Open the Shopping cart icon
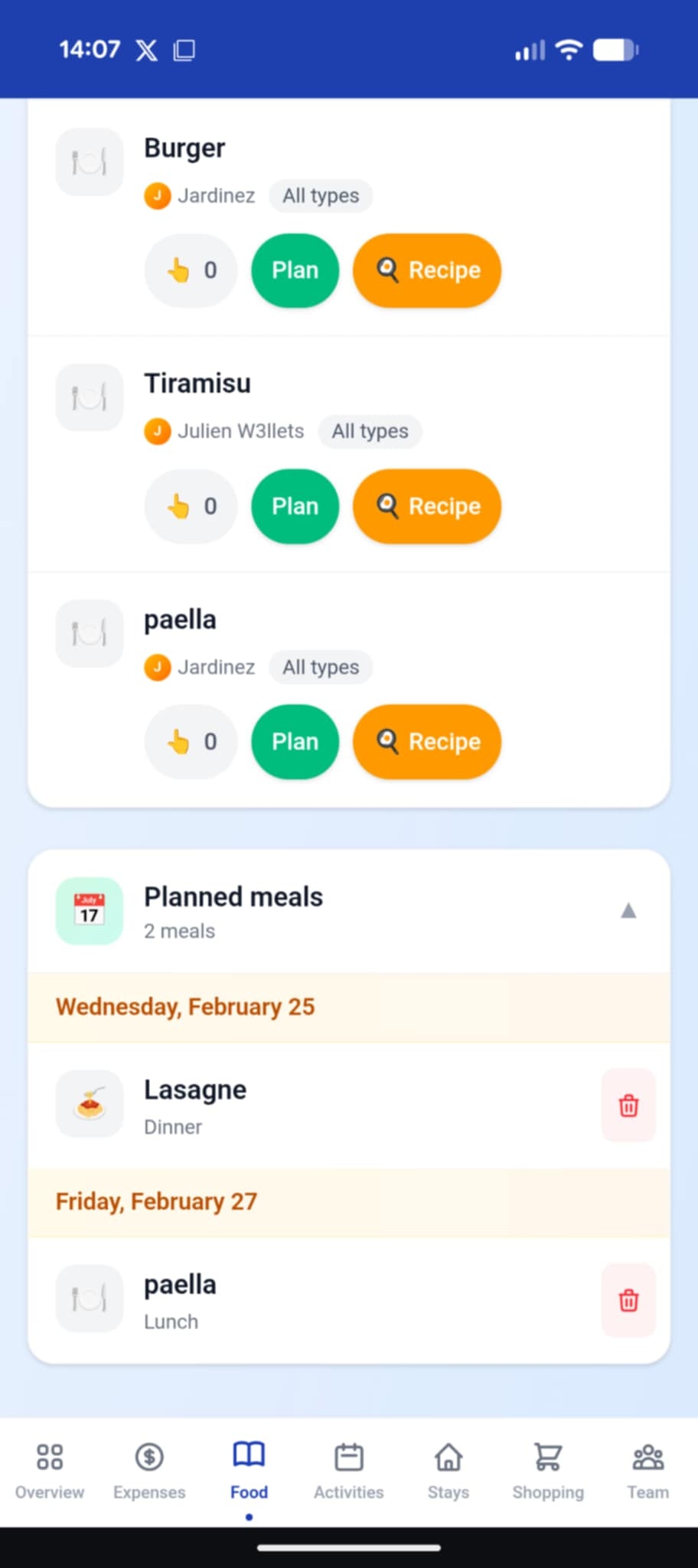The height and width of the screenshot is (1568, 698). (x=547, y=1456)
